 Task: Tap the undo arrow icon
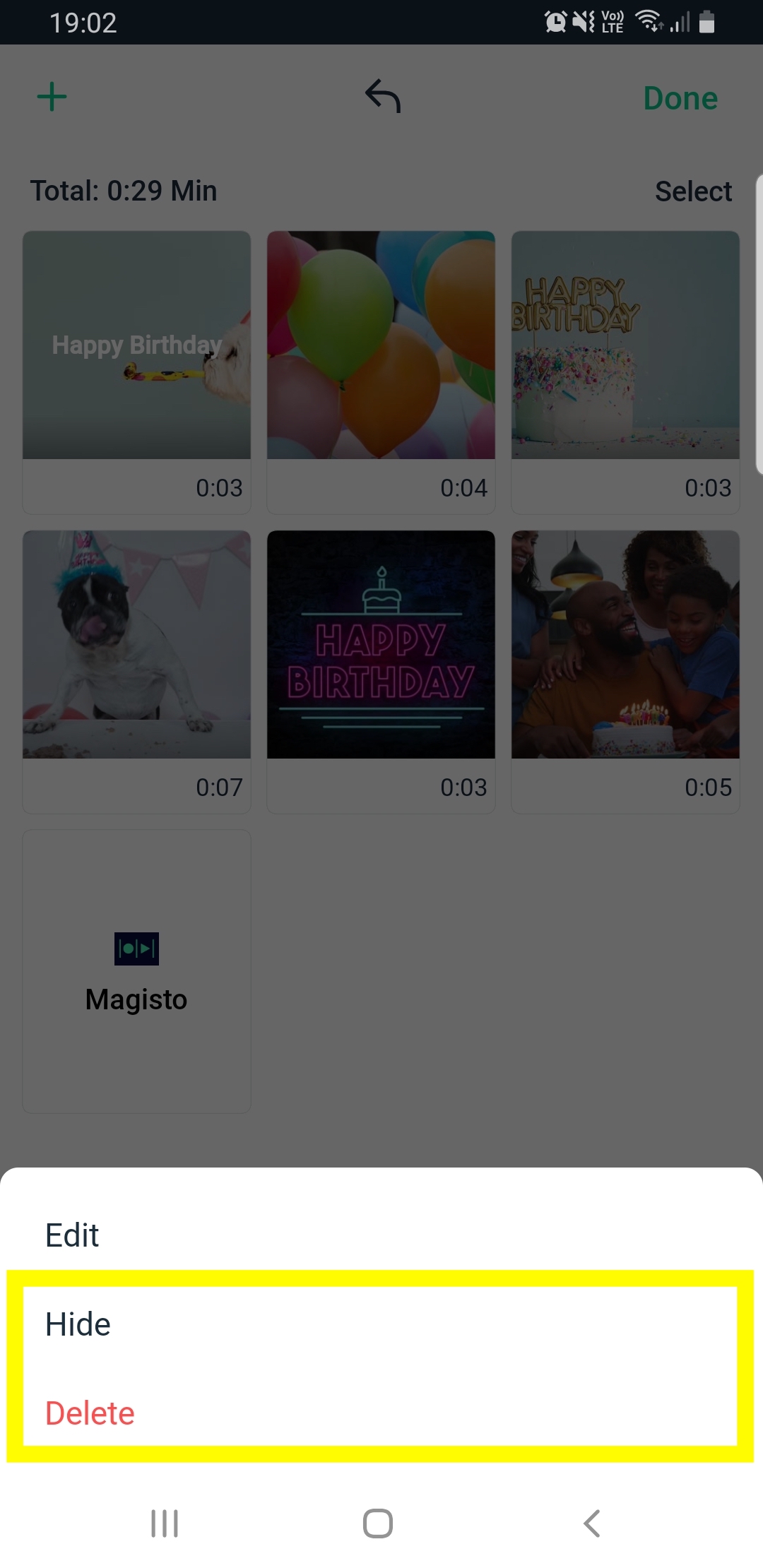pyautogui.click(x=383, y=96)
